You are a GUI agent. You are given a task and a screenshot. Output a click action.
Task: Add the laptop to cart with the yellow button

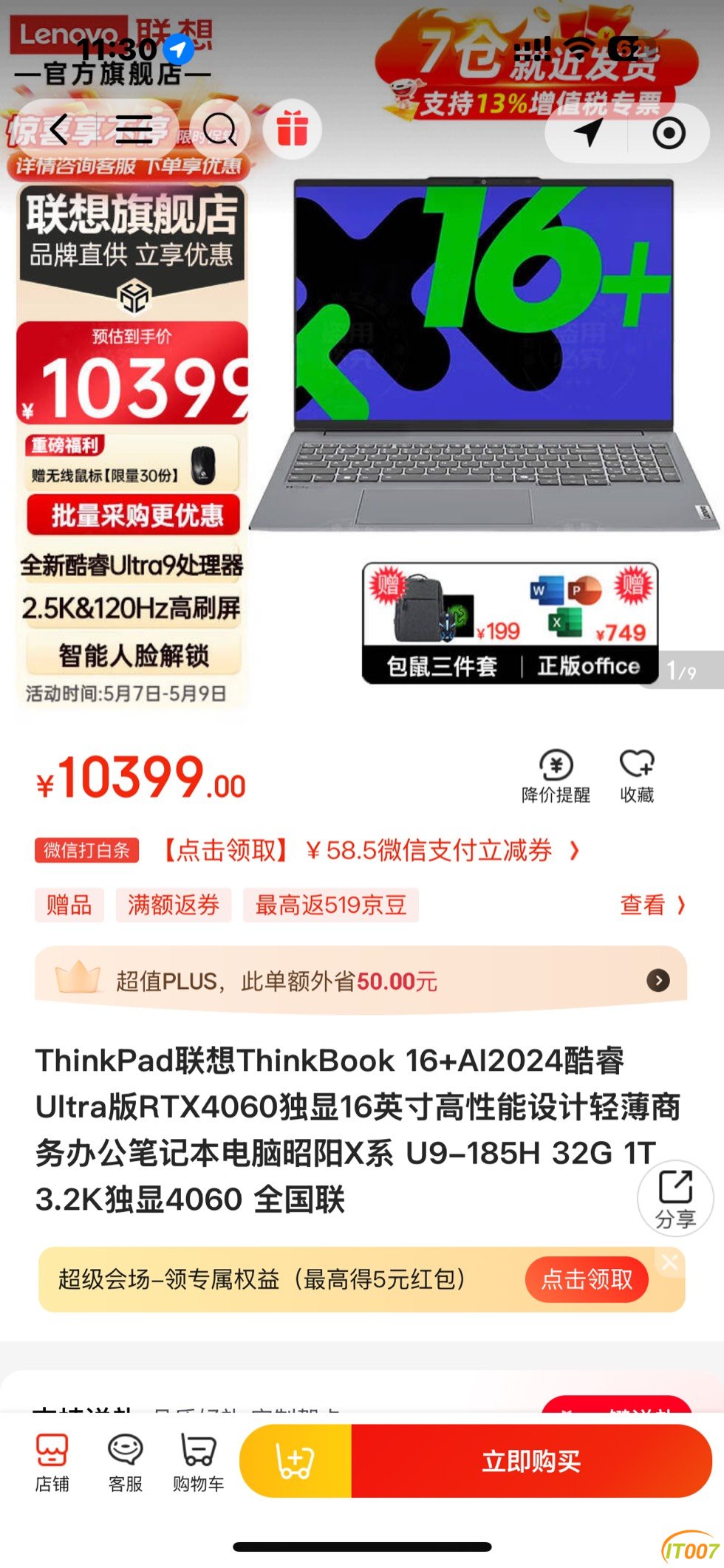(296, 1461)
